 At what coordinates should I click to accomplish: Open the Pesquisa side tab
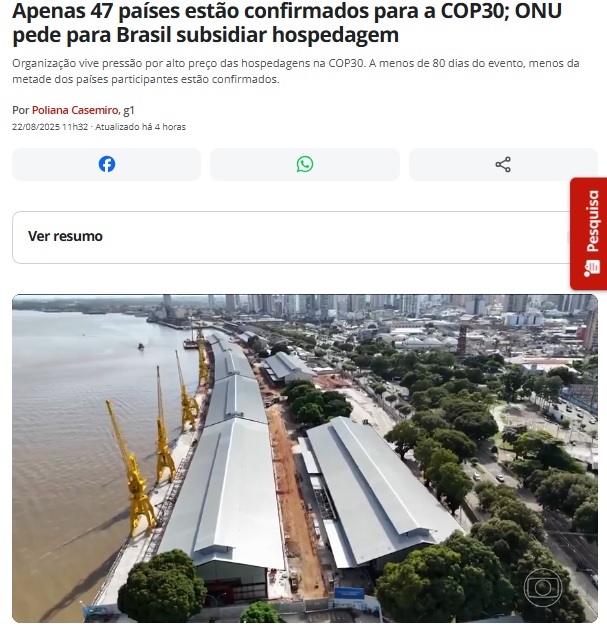point(590,233)
